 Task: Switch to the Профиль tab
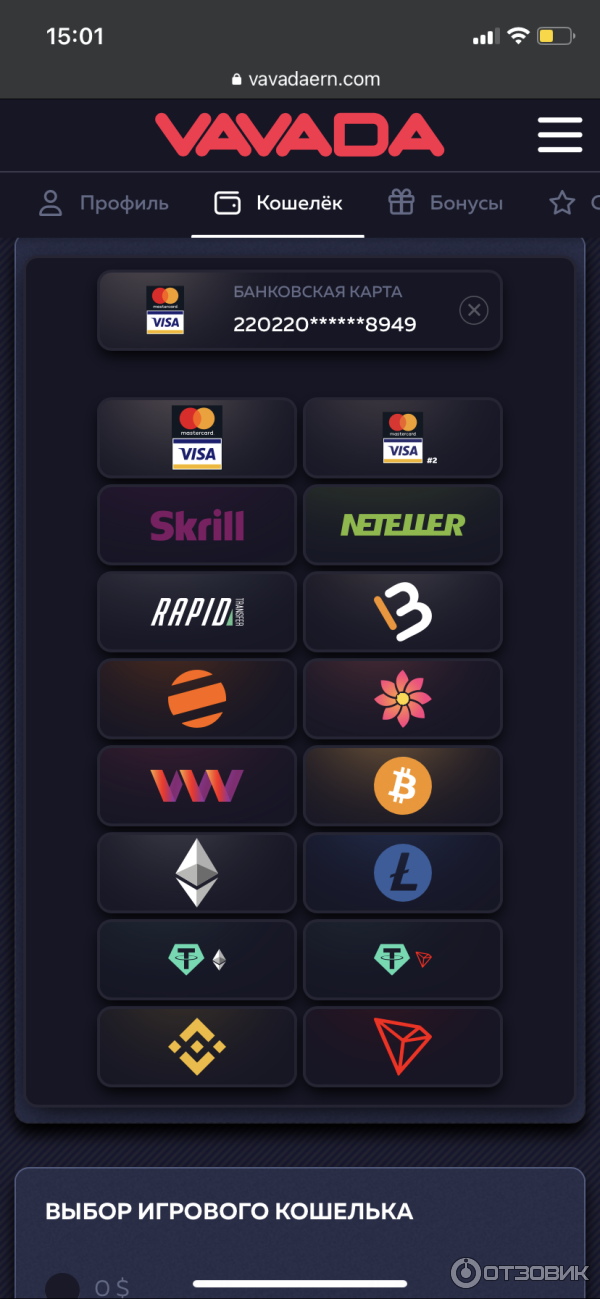tap(103, 203)
